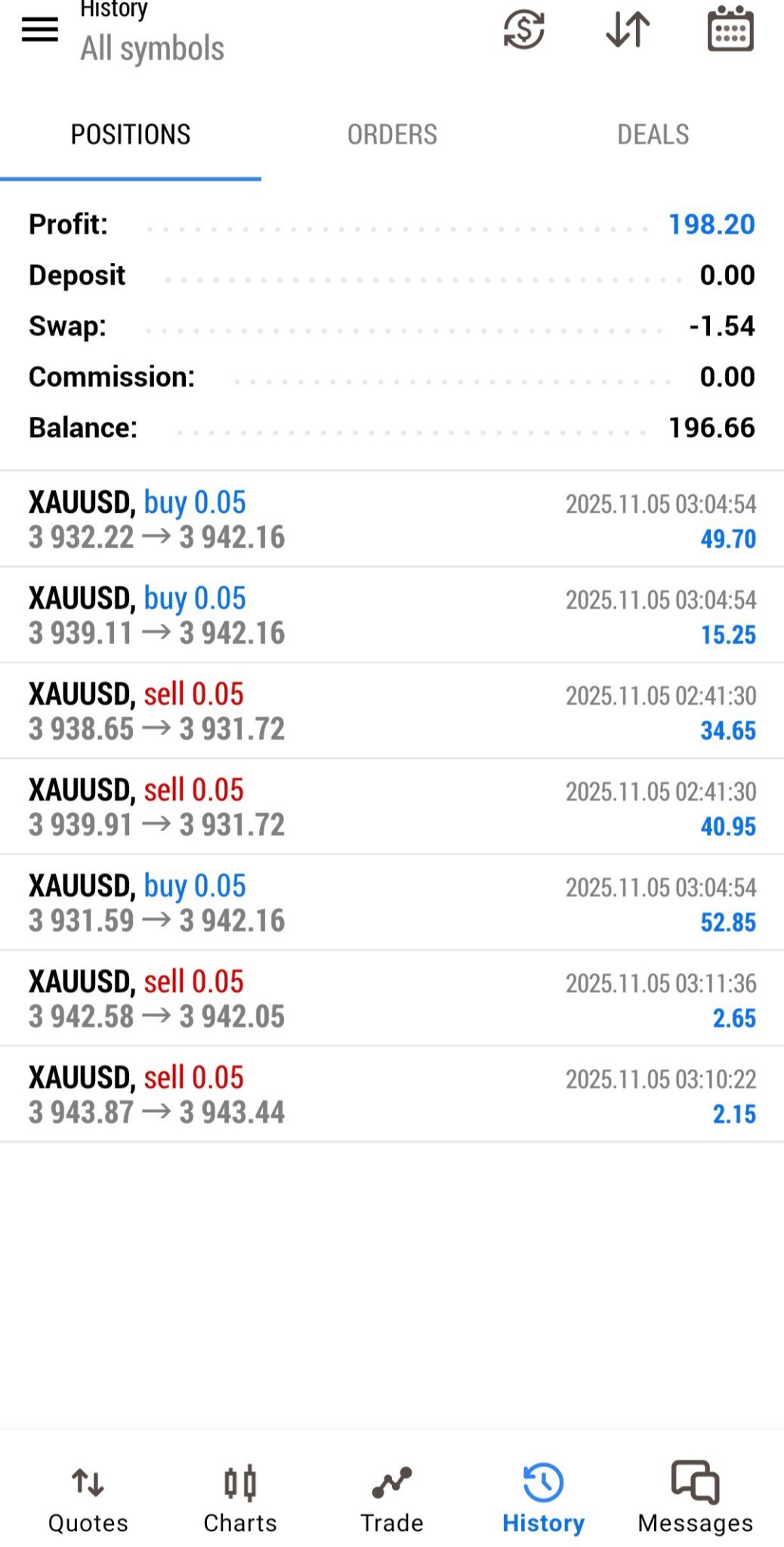Tap the currency symbol filter icon

523,29
